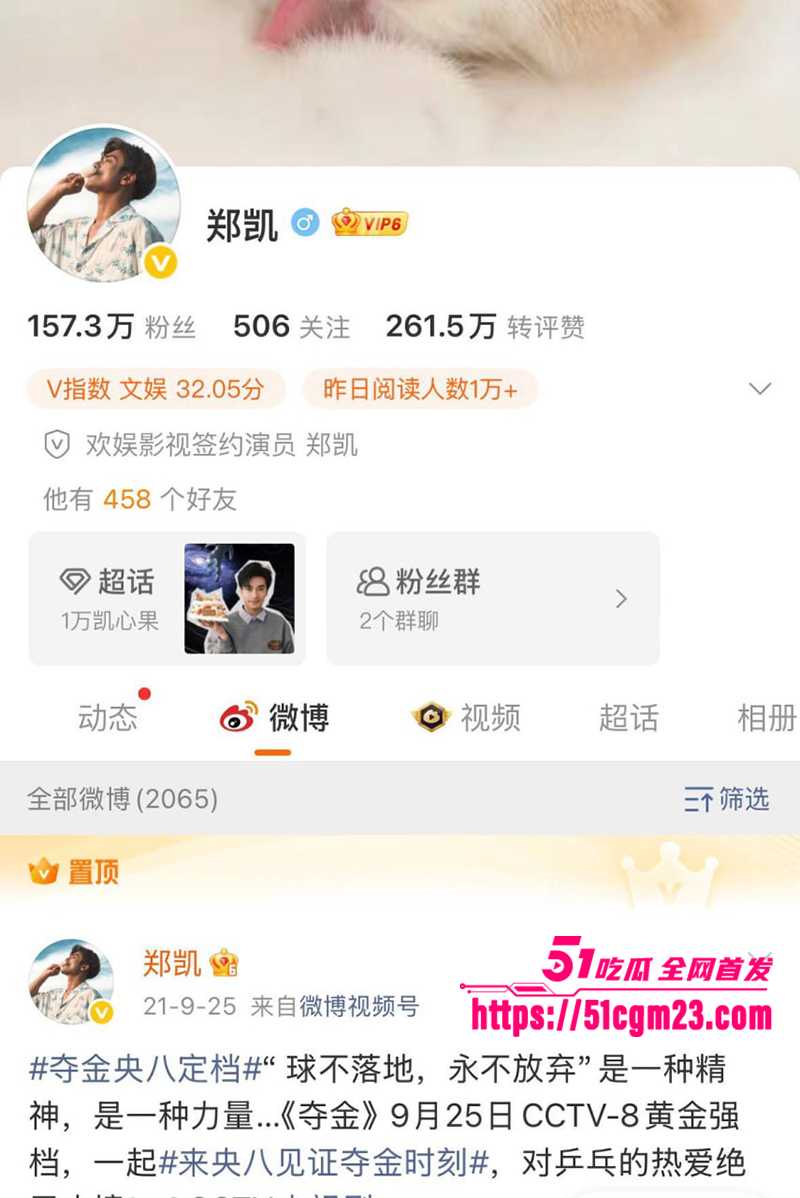The width and height of the screenshot is (800, 1198).
Task: Click the Weibo logo icon next to 微博 tab
Action: [x=237, y=716]
